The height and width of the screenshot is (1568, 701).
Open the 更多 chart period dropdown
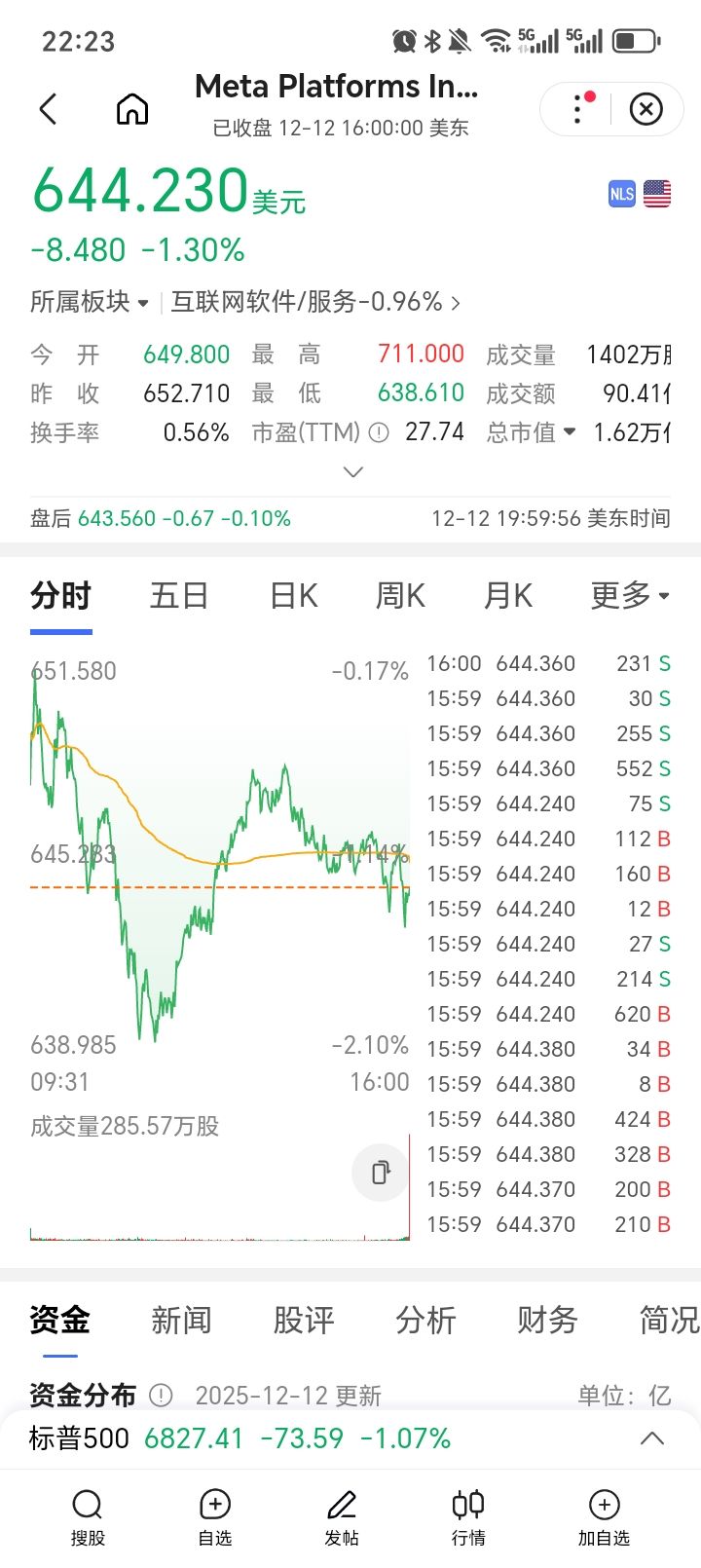click(x=630, y=595)
